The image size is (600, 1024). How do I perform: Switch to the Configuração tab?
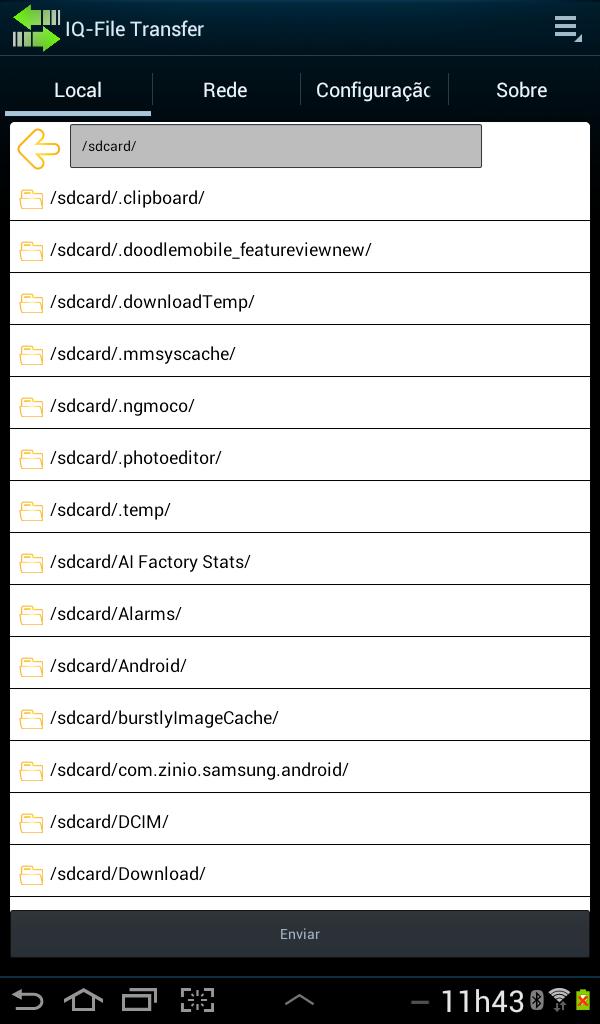pyautogui.click(x=373, y=90)
